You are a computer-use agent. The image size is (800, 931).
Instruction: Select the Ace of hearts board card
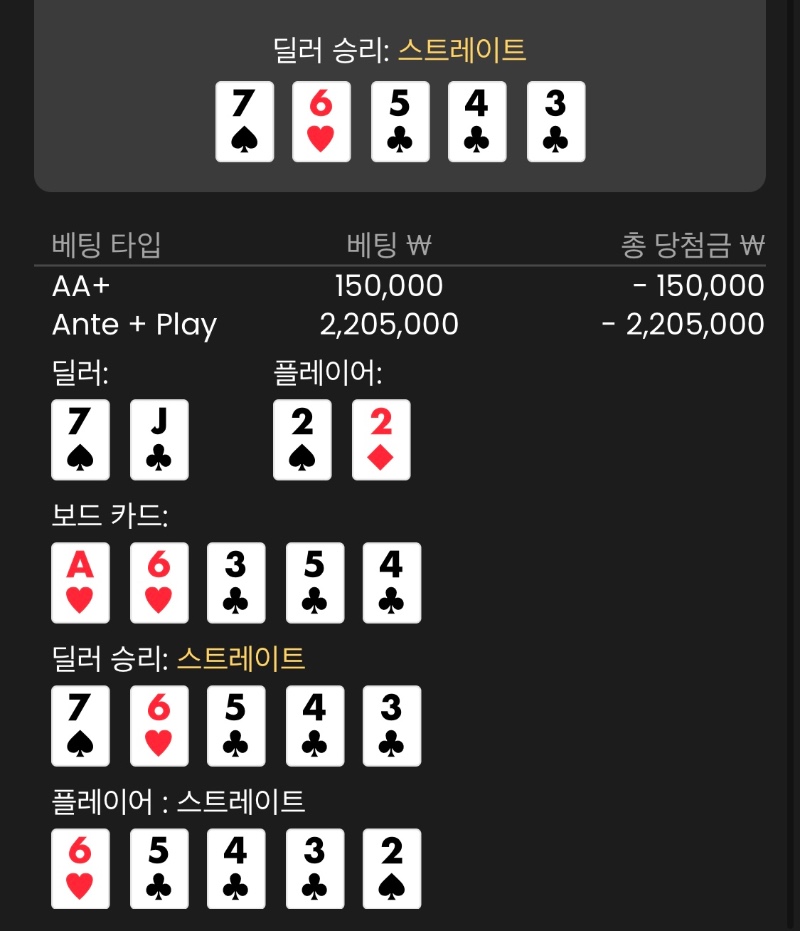80,583
